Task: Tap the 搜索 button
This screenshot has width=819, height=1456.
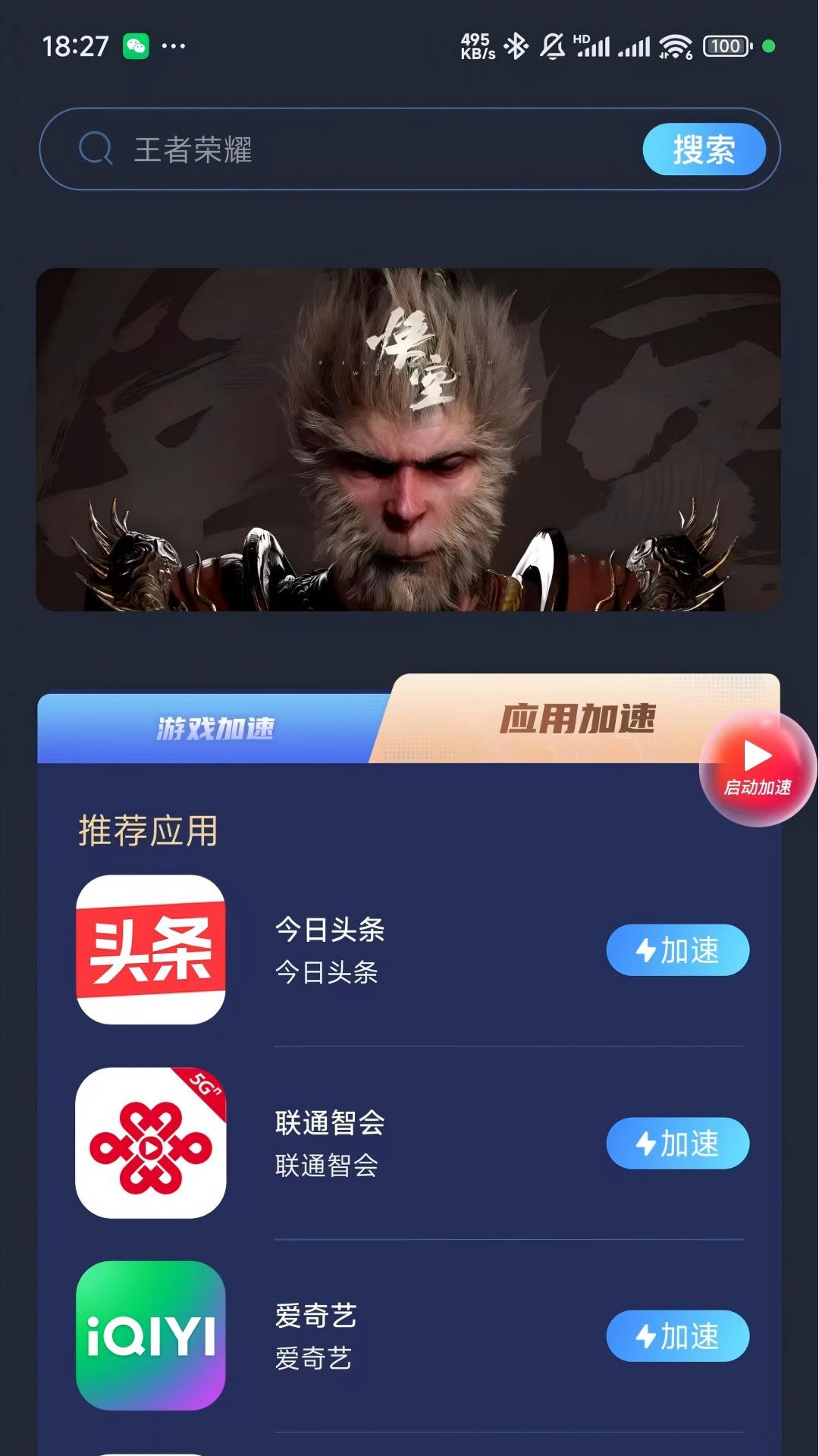Action: point(704,149)
